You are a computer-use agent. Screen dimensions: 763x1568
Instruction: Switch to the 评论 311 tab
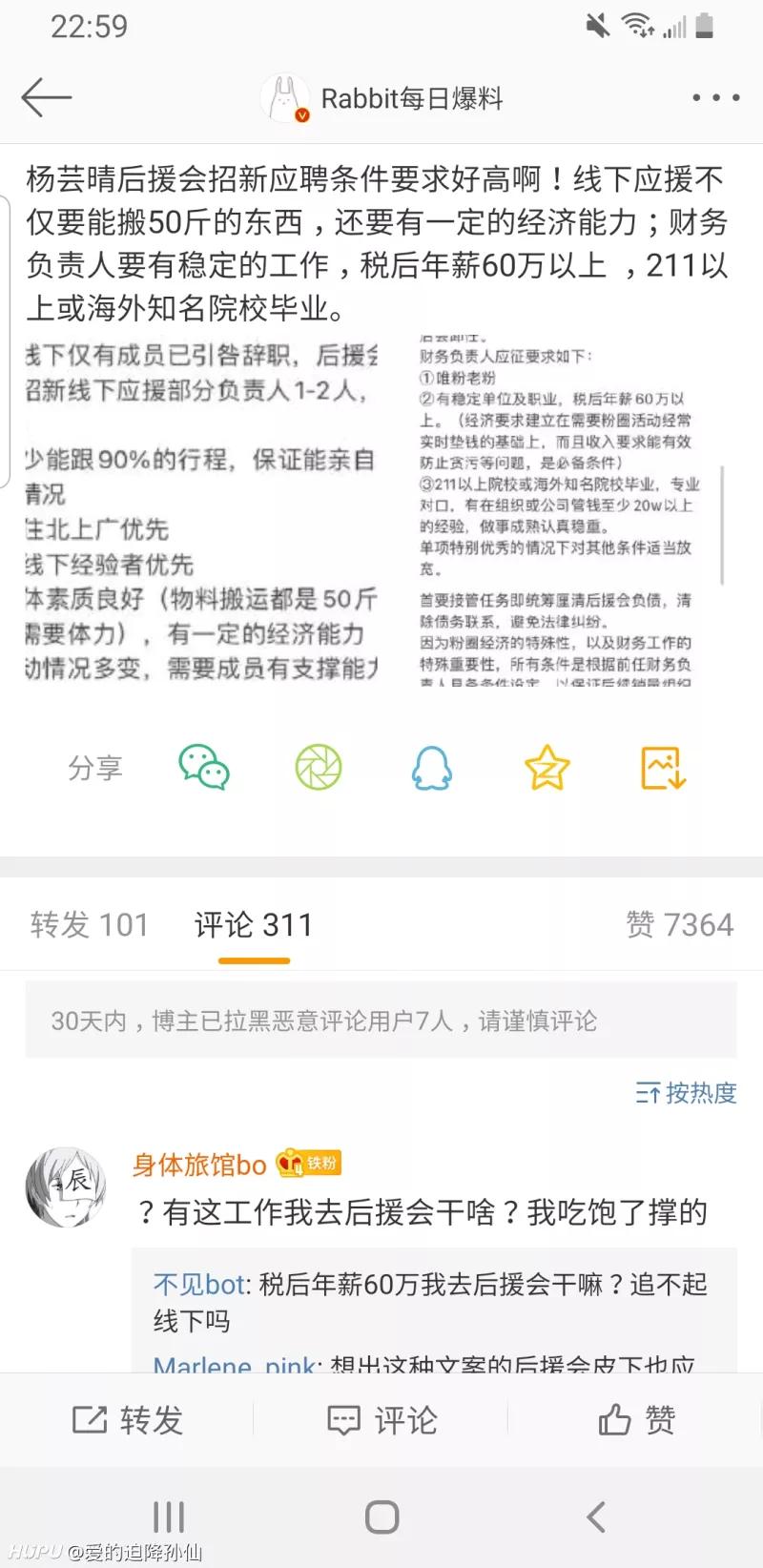[254, 924]
